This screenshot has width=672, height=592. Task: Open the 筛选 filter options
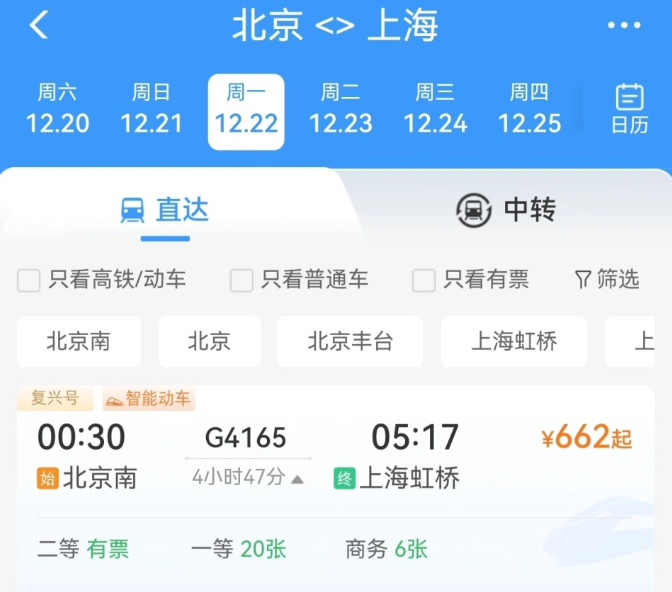coord(607,280)
